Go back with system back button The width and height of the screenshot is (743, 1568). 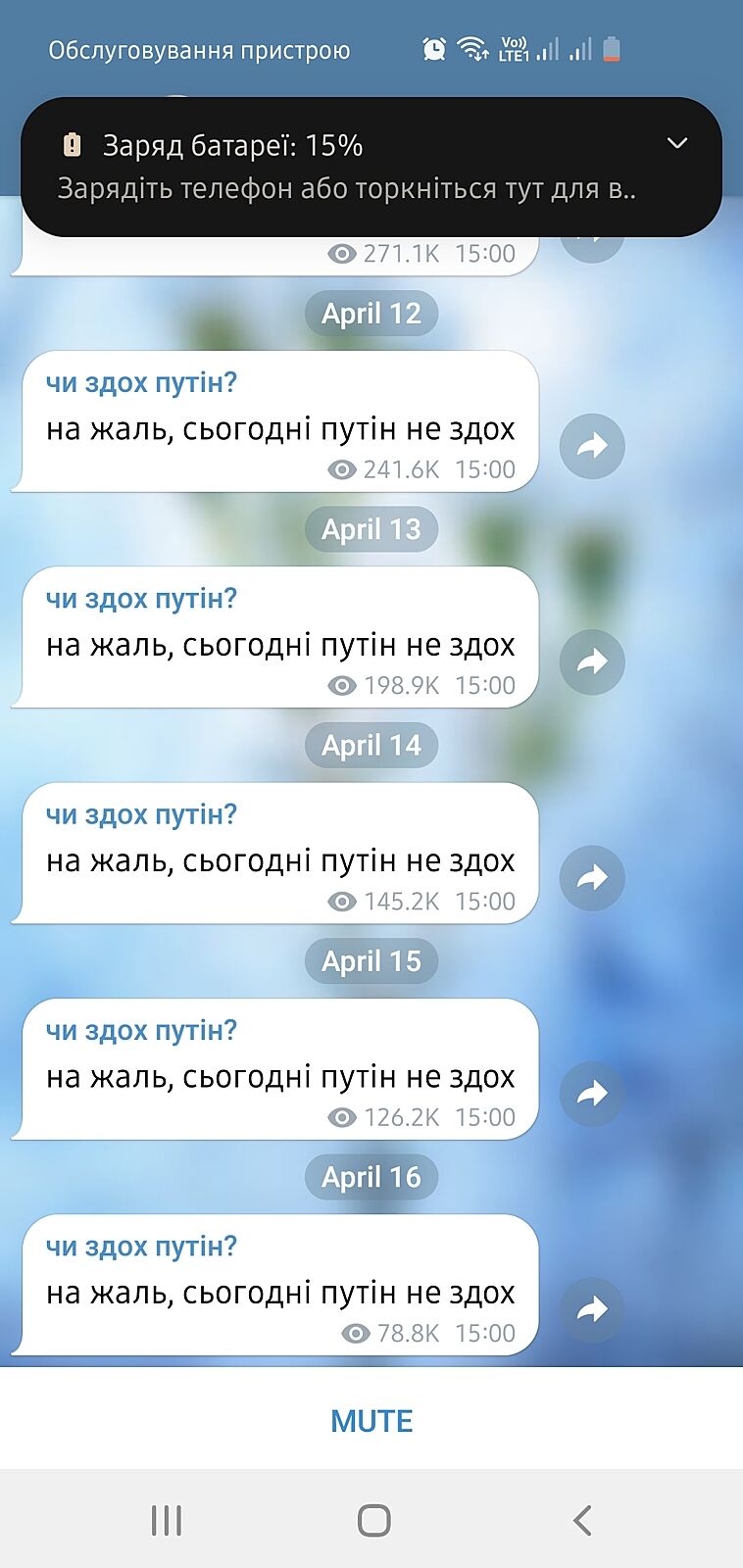582,1520
